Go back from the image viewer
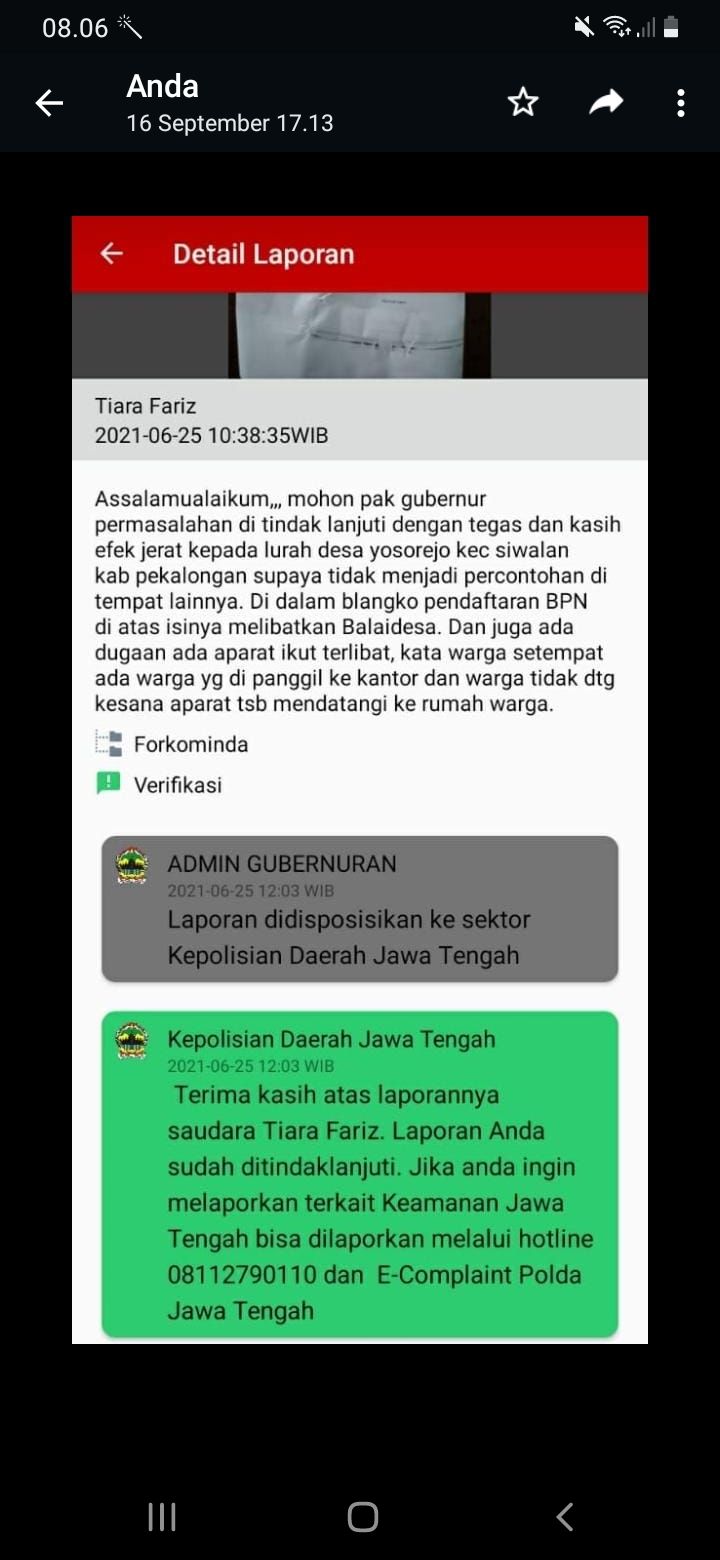 [x=49, y=103]
